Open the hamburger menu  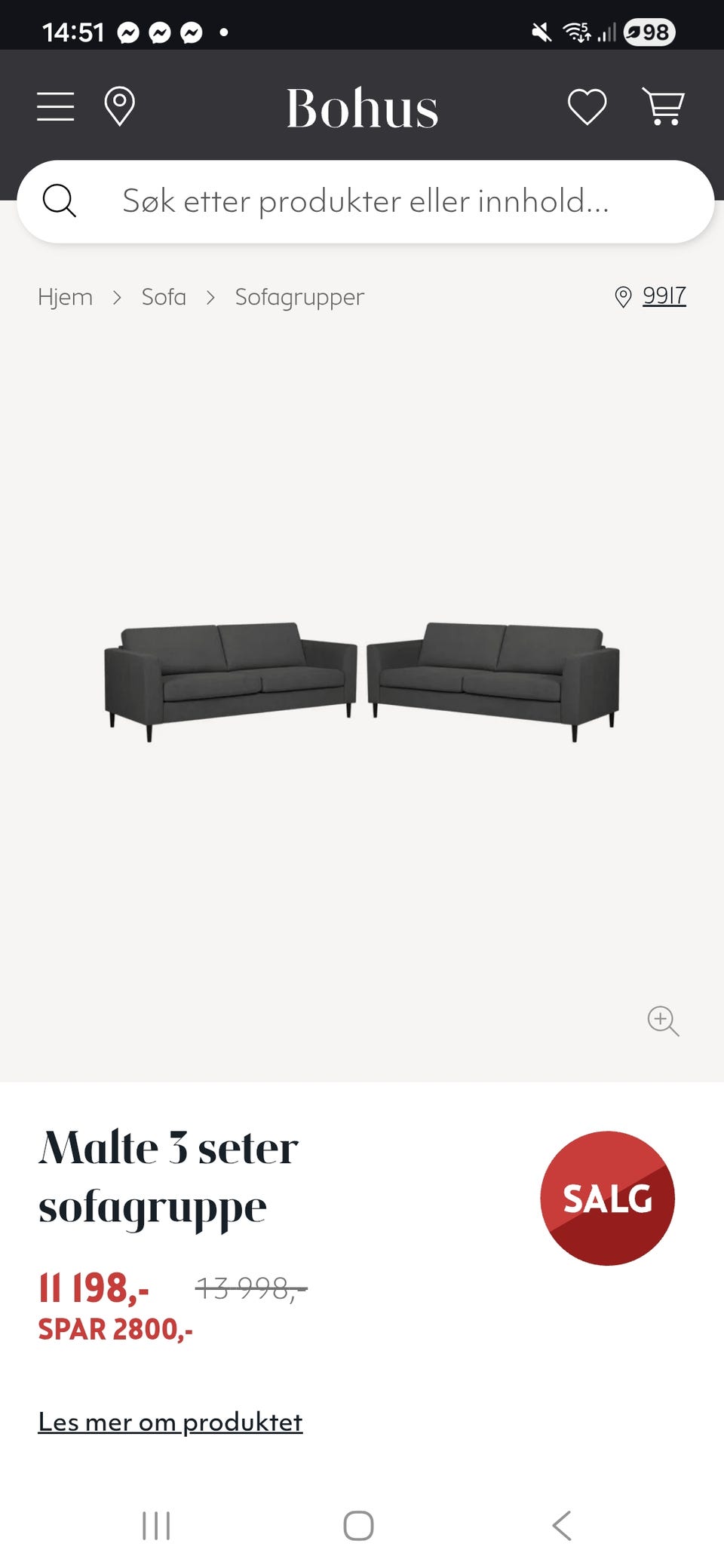point(56,106)
